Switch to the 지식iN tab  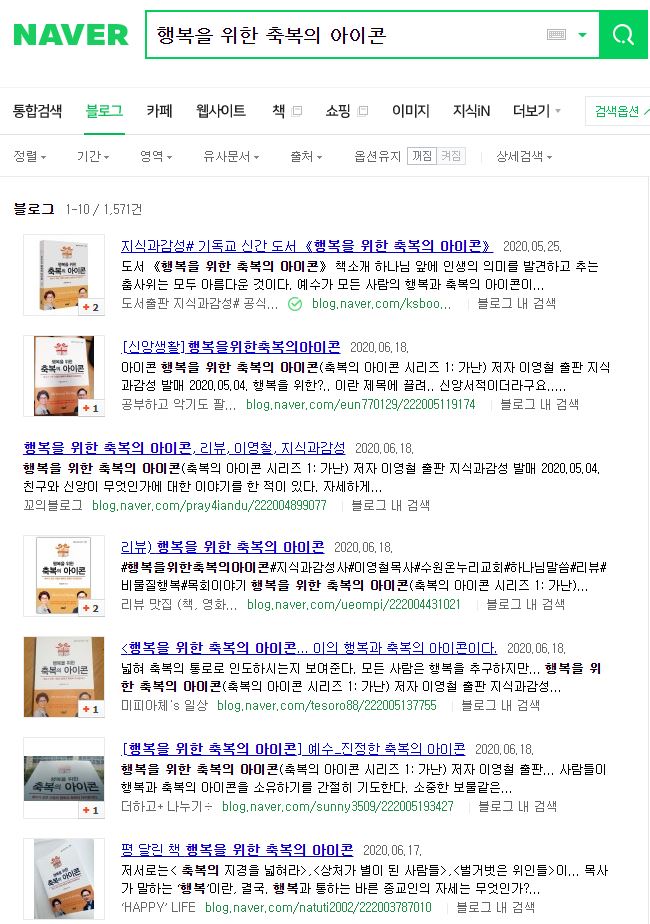471,111
